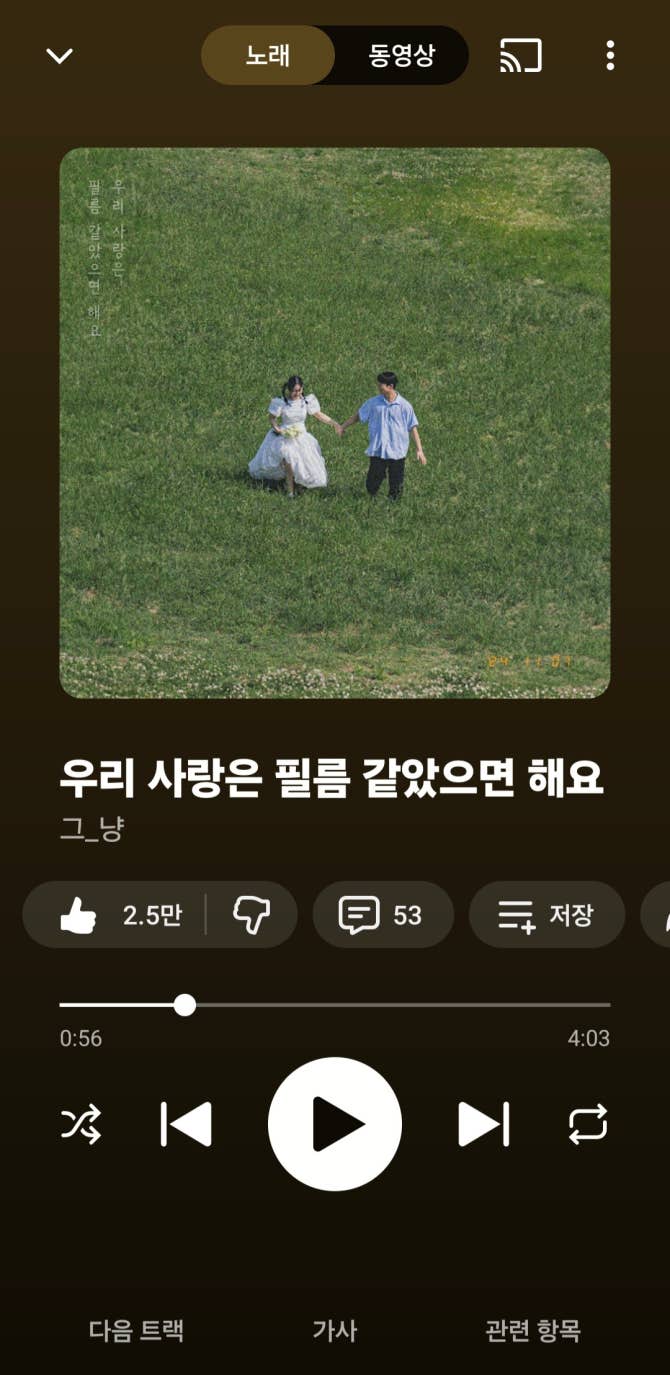Collapse the player with the down chevron
Screen dimensions: 670x1375
click(x=60, y=56)
